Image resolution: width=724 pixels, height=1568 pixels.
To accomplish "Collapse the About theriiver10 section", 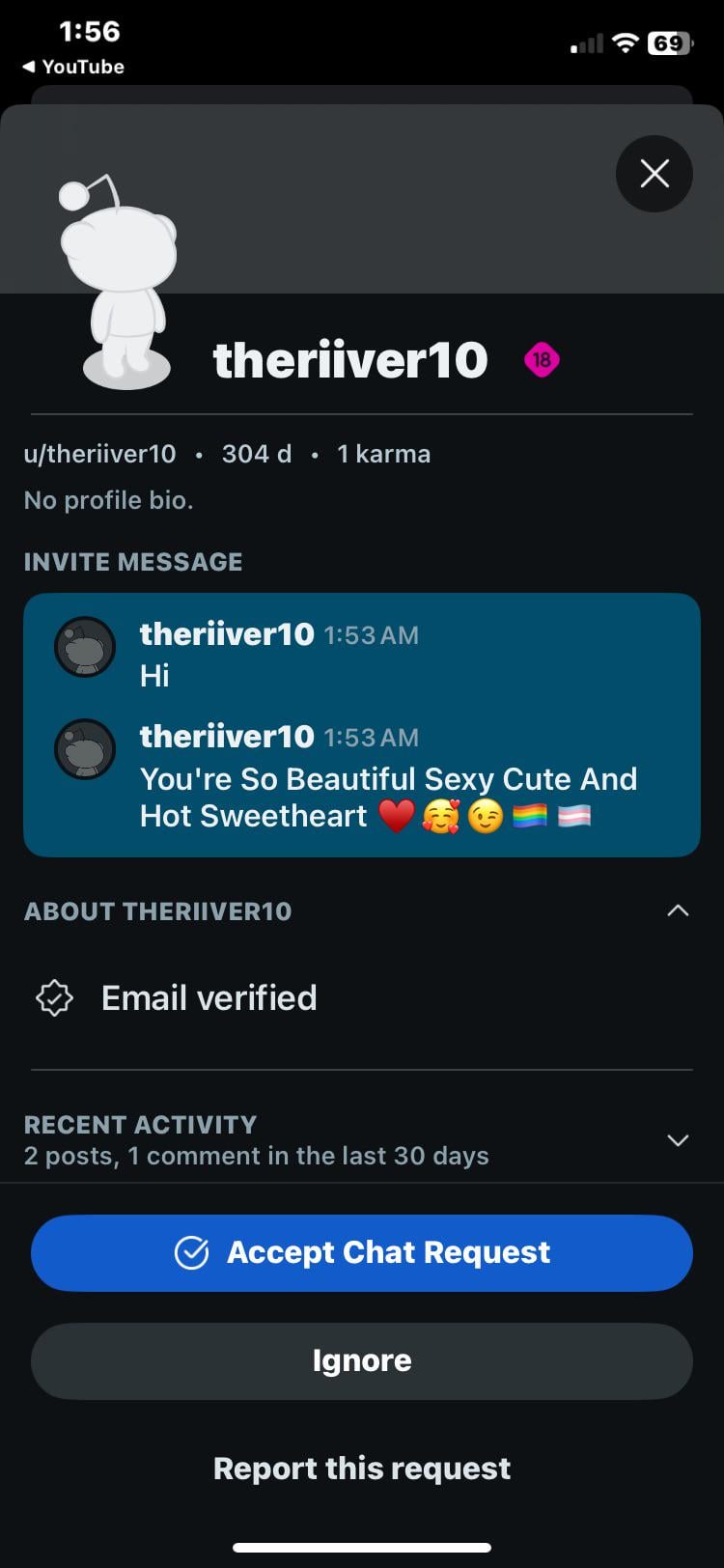I will pos(678,910).
